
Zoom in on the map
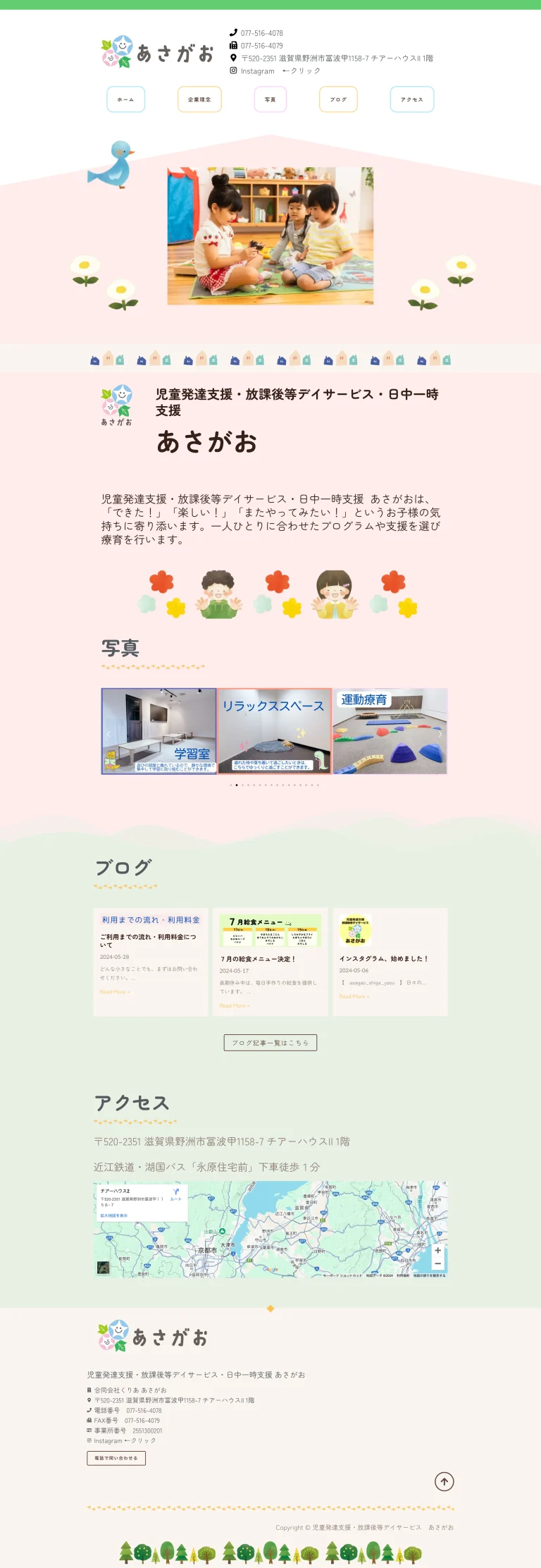click(x=437, y=1250)
